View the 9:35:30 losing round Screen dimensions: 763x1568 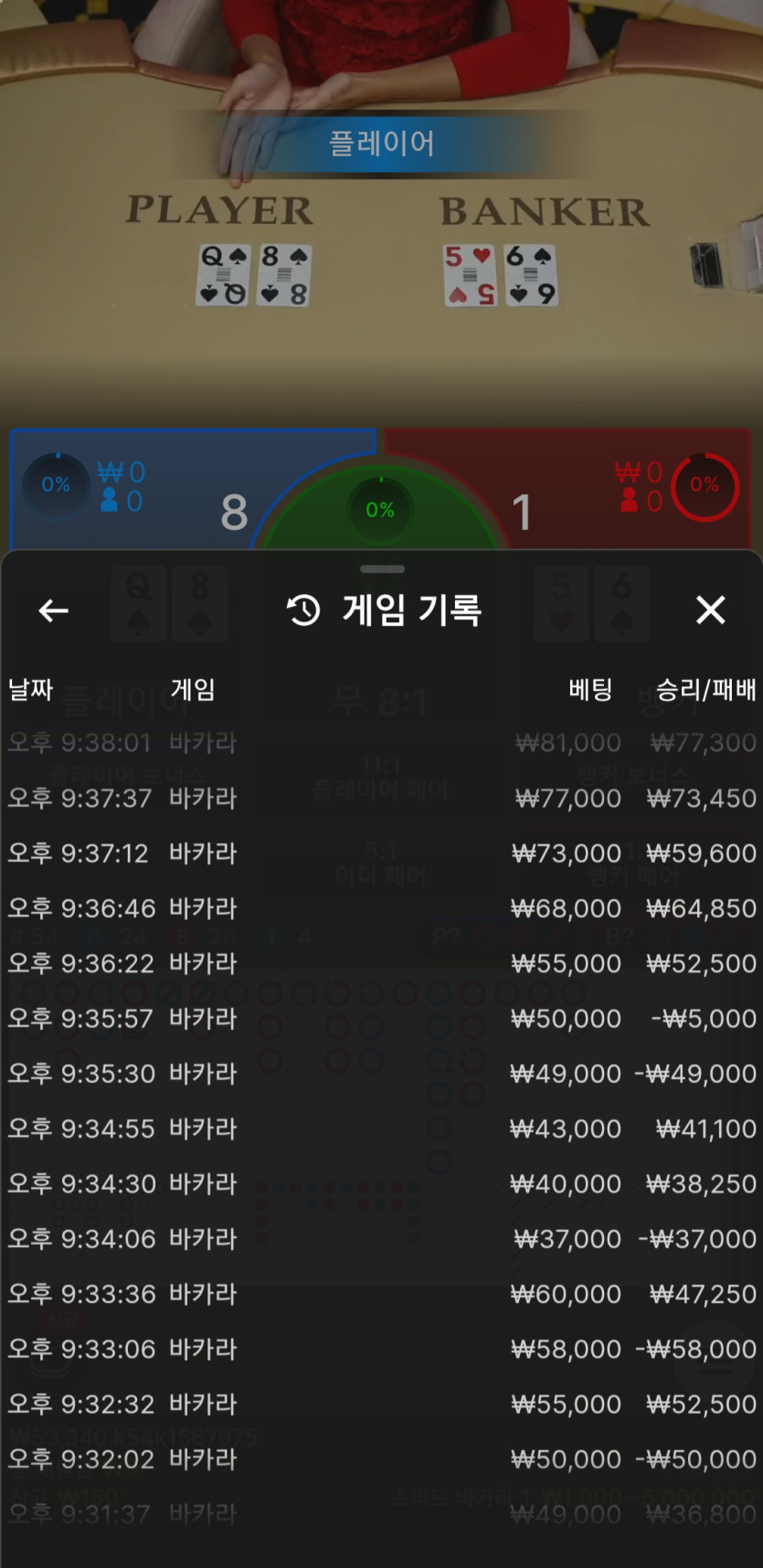[x=381, y=1074]
